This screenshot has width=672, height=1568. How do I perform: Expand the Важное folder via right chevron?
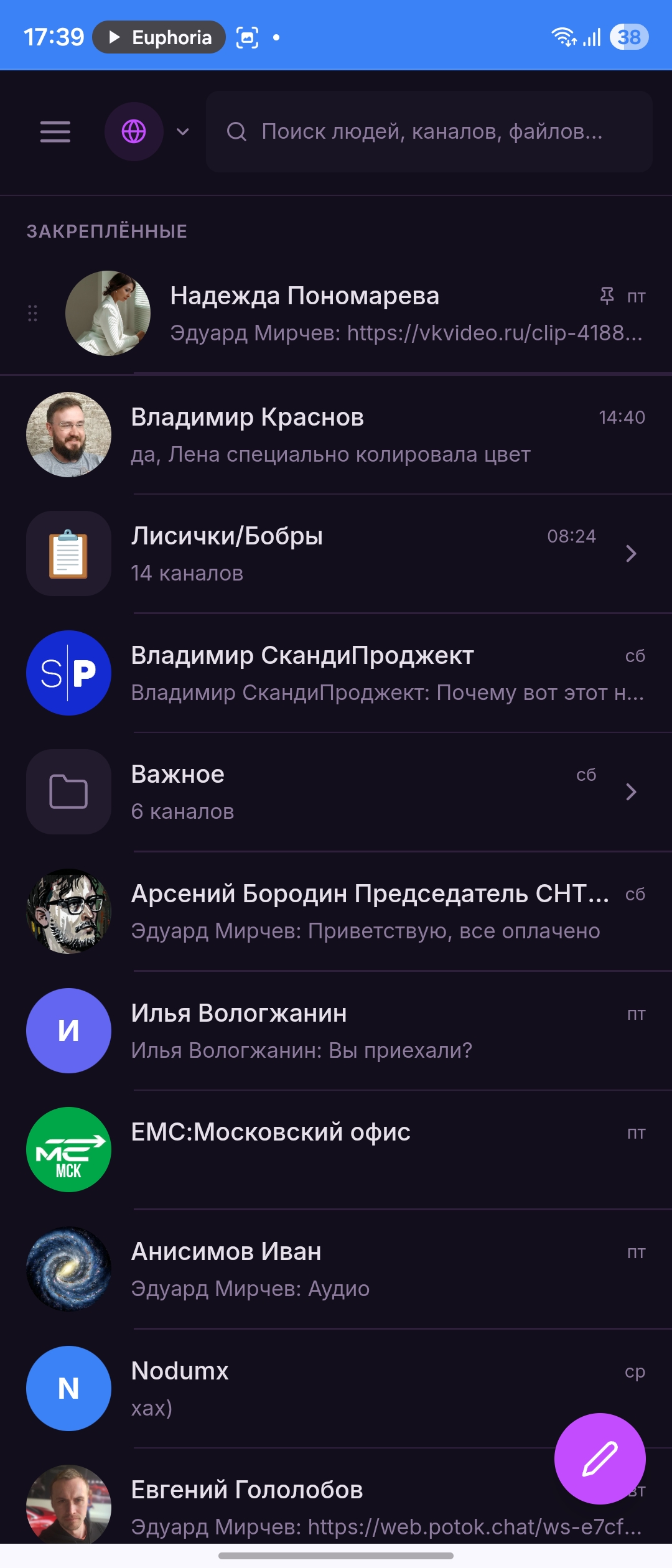pyautogui.click(x=632, y=791)
